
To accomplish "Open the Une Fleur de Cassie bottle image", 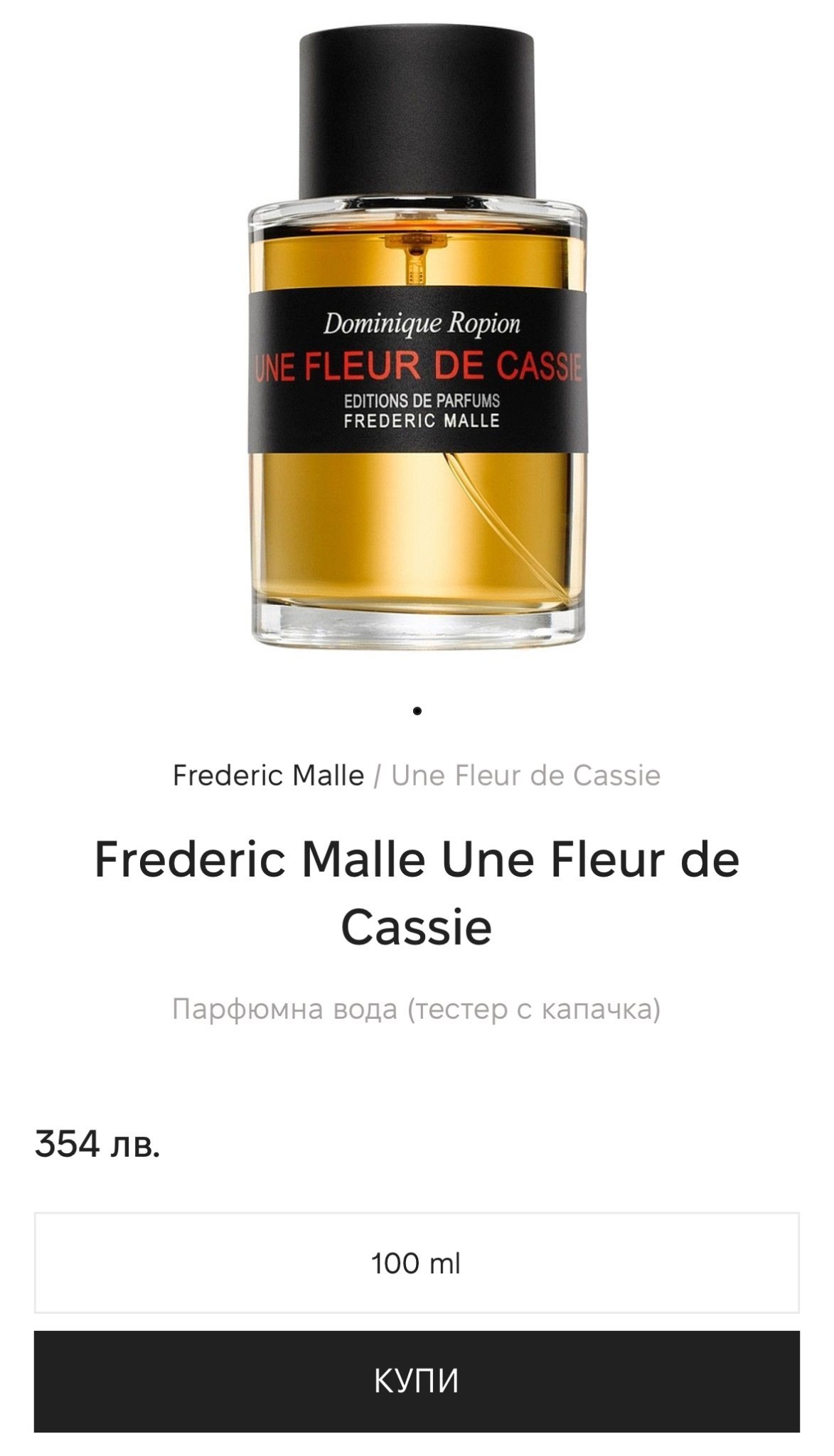I will coord(417,338).
